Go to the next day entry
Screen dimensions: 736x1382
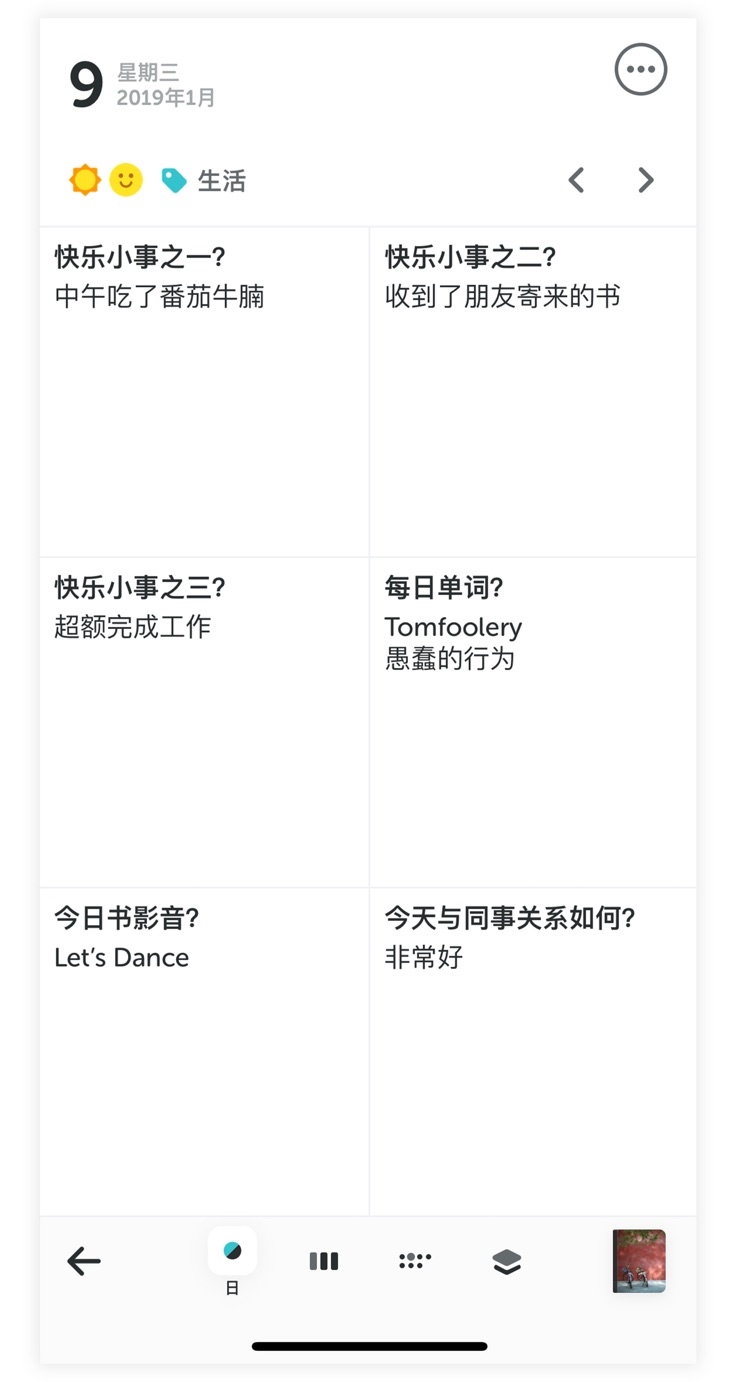[646, 180]
